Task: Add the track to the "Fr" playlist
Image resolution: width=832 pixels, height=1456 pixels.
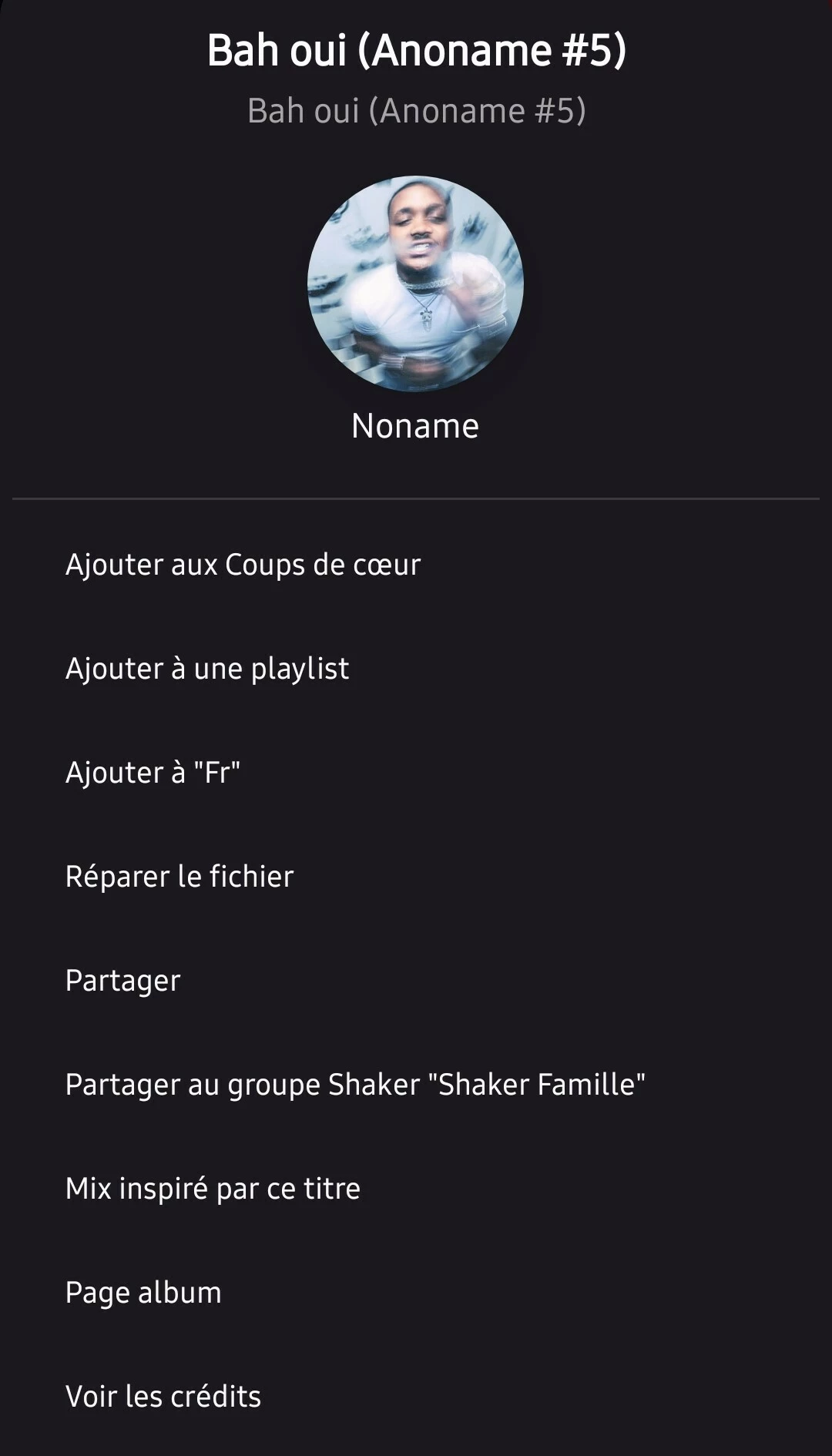Action: coord(153,773)
